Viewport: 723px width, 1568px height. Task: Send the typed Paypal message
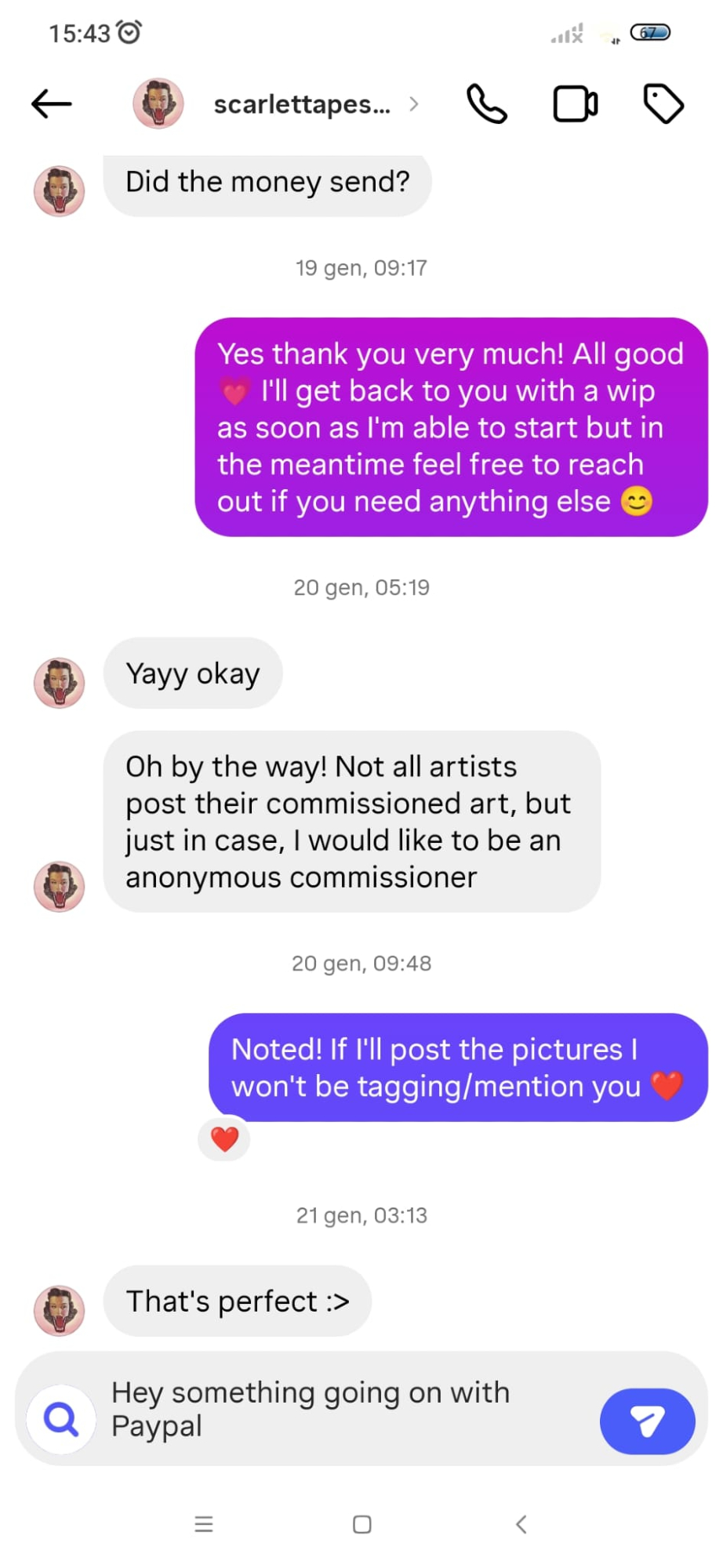[647, 1421]
